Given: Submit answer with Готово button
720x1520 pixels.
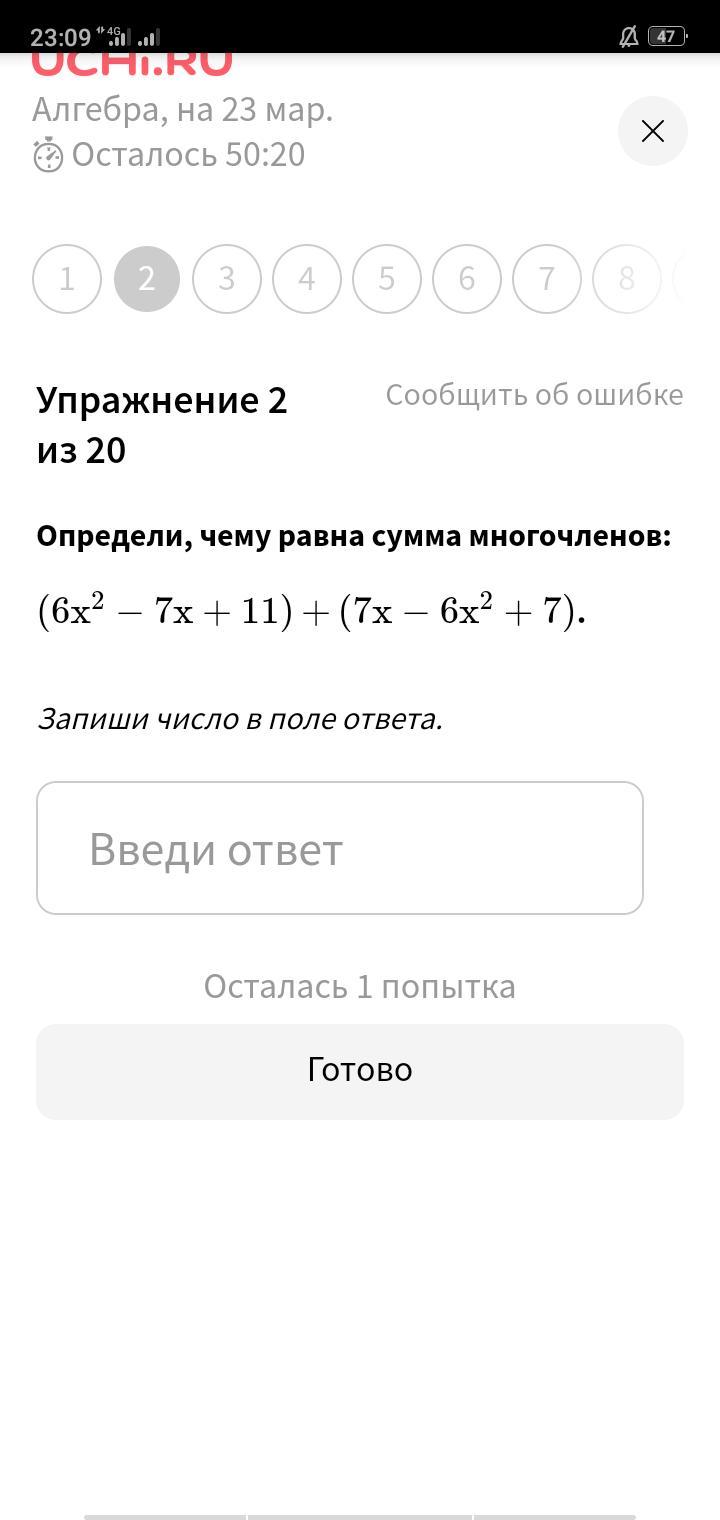Looking at the screenshot, I should click(360, 1071).
